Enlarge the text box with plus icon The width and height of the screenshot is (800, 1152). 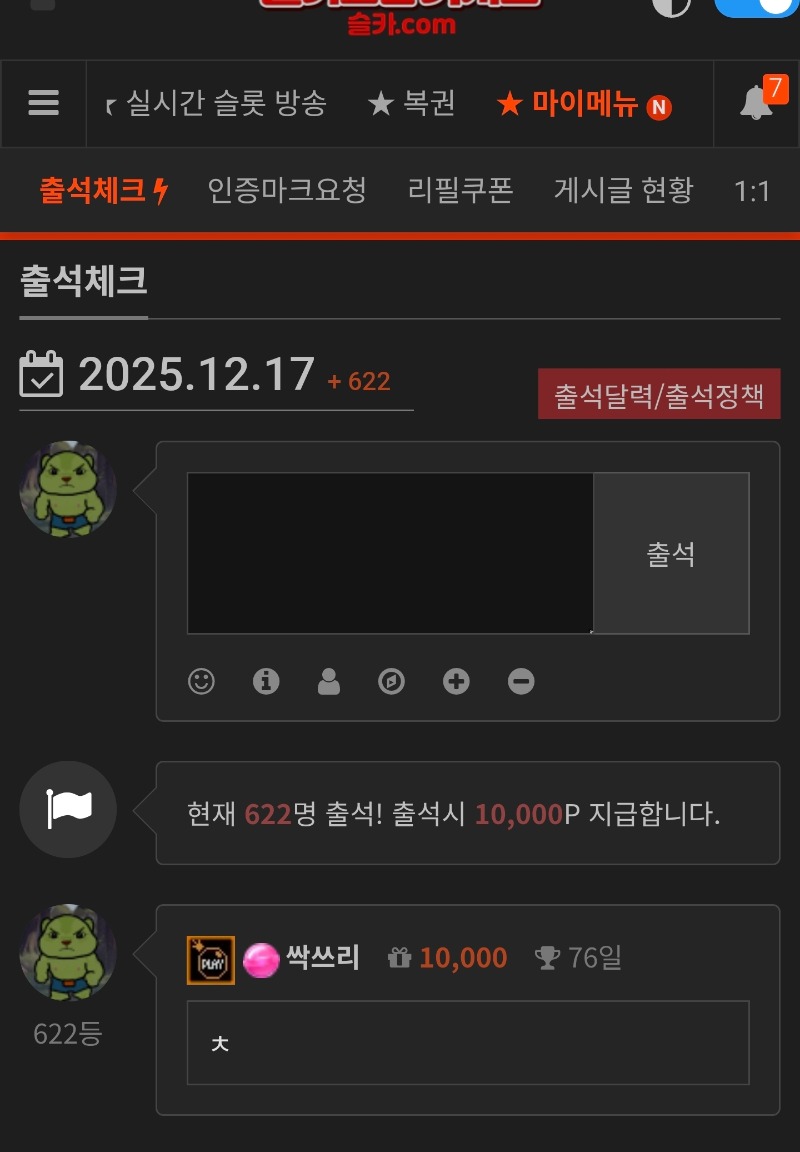(x=456, y=682)
